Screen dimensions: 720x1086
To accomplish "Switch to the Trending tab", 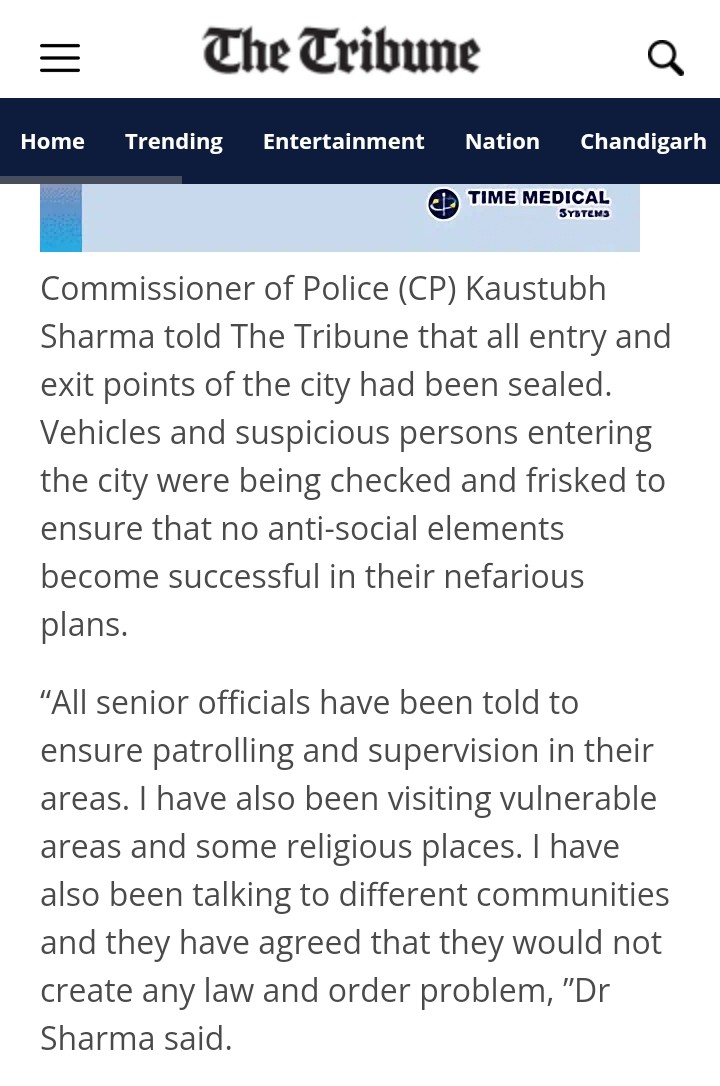I will [x=173, y=141].
